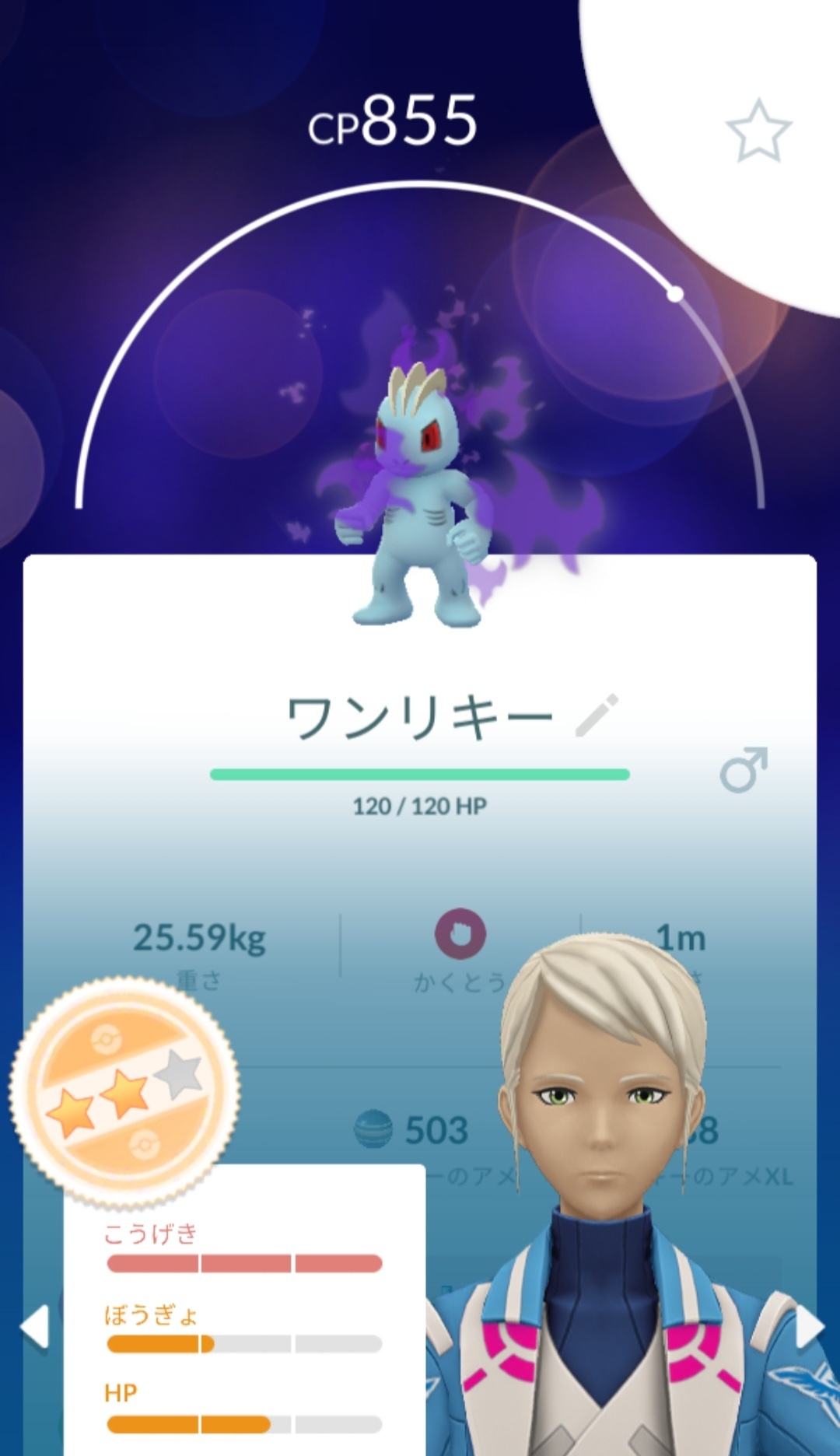Go to next Pokémon appraisal with right arrow

808,1327
